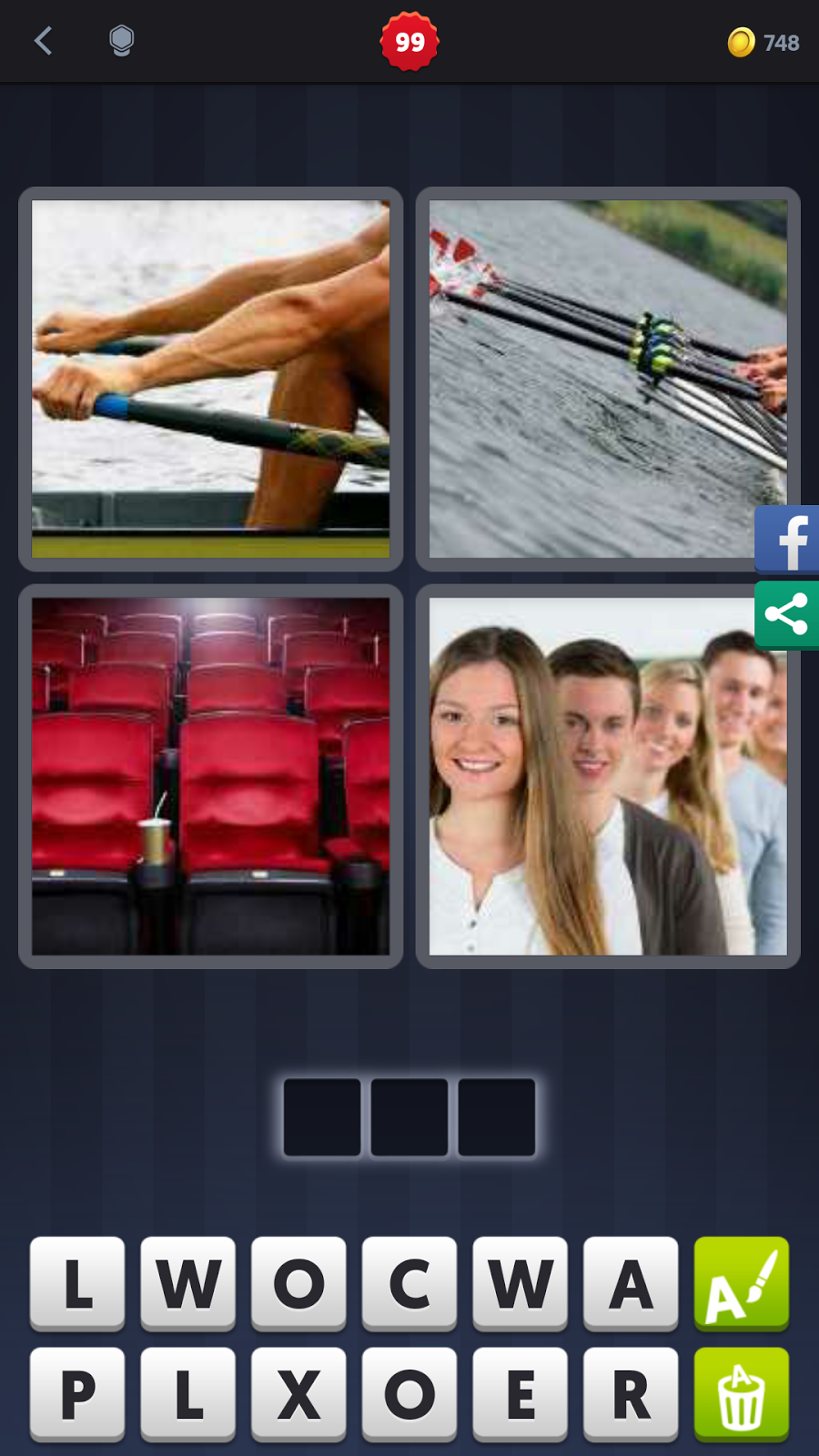Select the letter A tile
The width and height of the screenshot is (819, 1456).
coord(631,1284)
